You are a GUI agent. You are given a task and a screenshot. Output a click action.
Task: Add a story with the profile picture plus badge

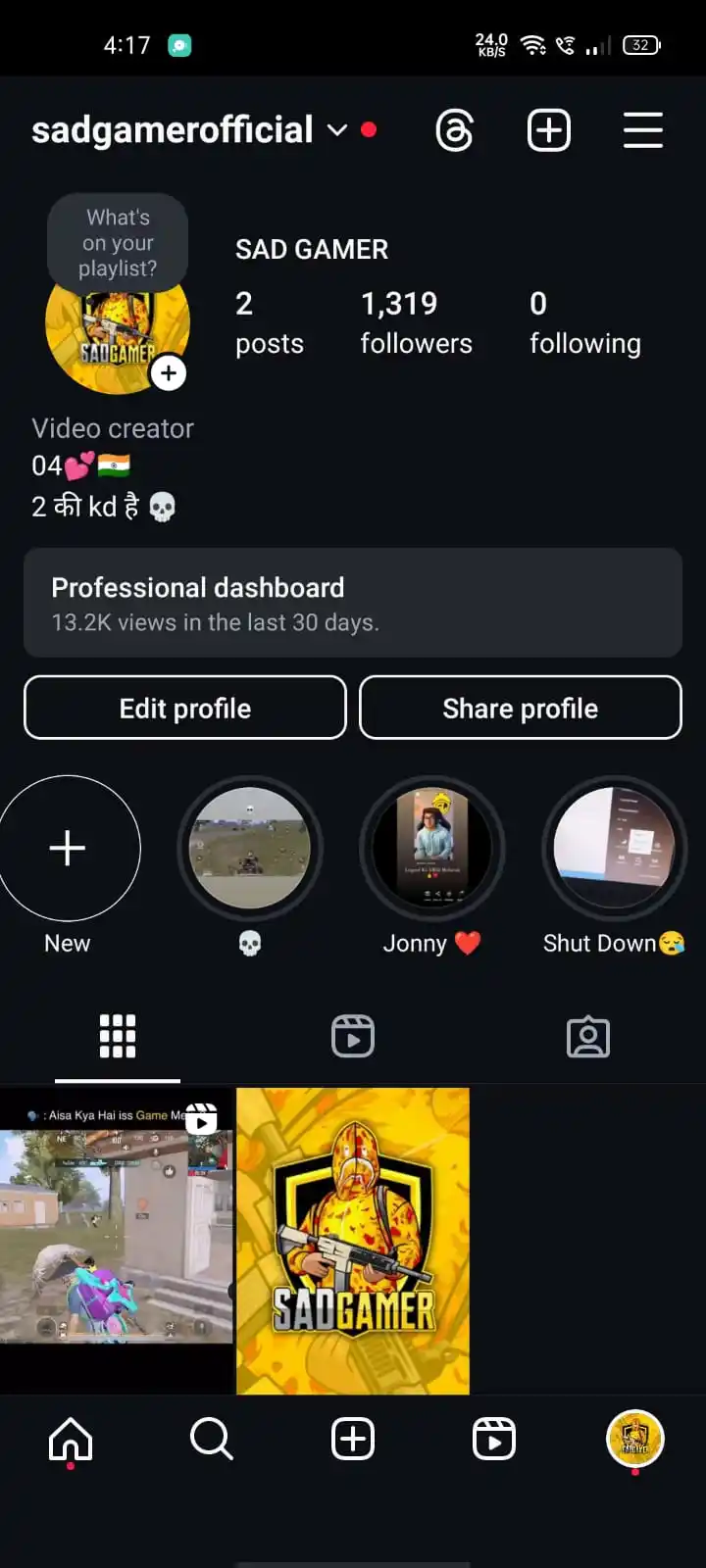coord(169,373)
